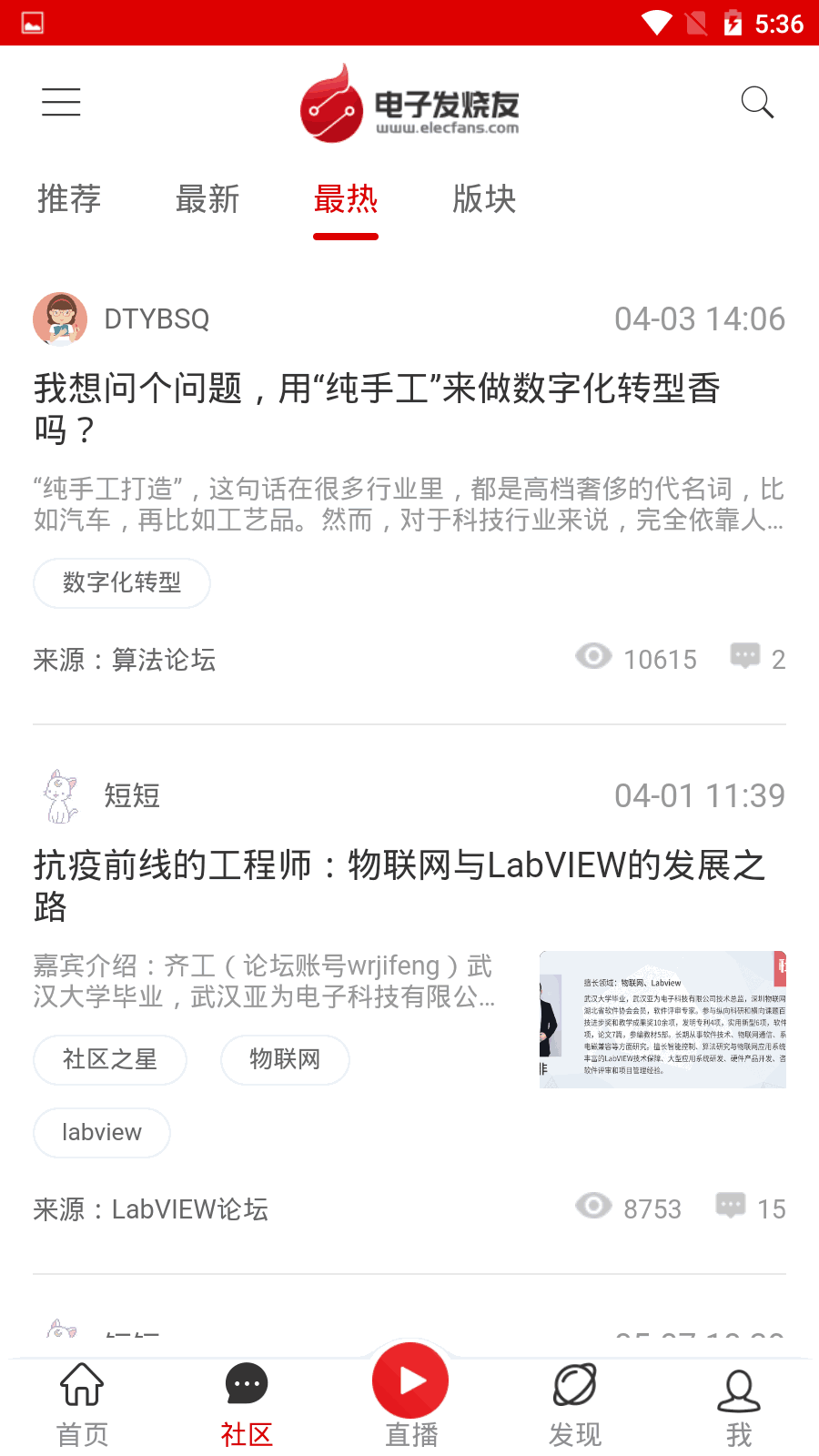Select the 社区 community tab
Image resolution: width=819 pixels, height=1456 pixels.
coord(247,1405)
